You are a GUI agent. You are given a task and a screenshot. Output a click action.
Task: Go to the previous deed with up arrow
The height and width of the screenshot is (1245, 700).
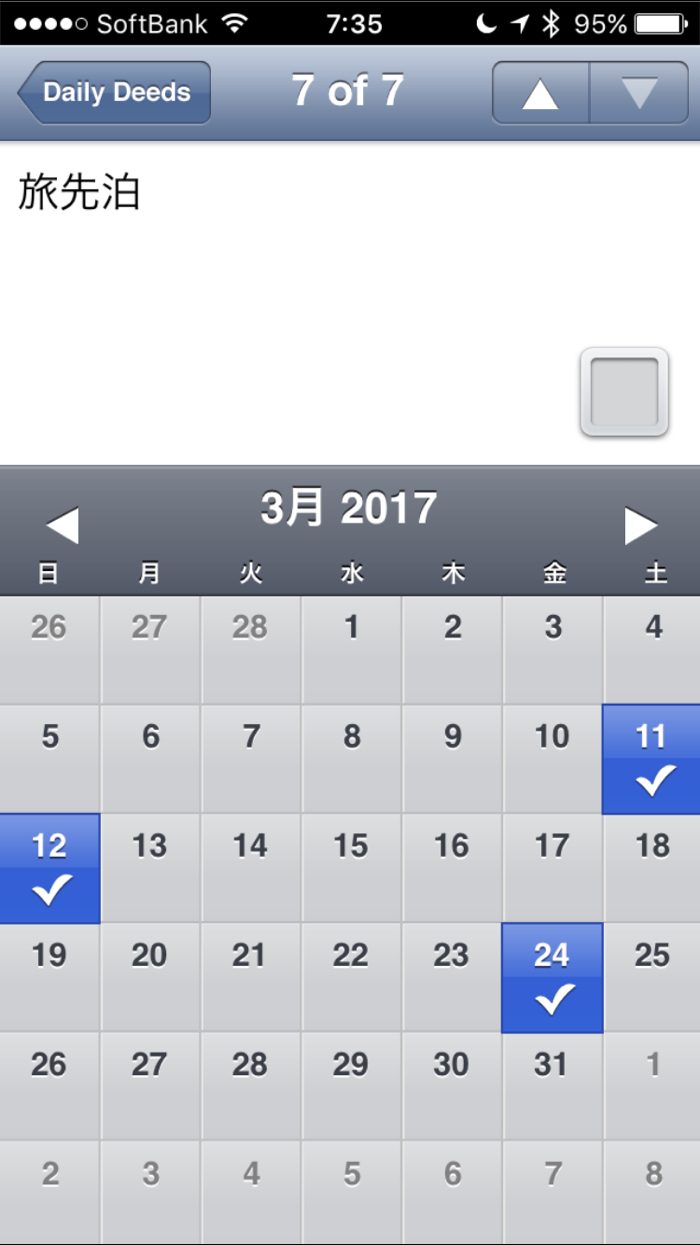click(x=540, y=93)
